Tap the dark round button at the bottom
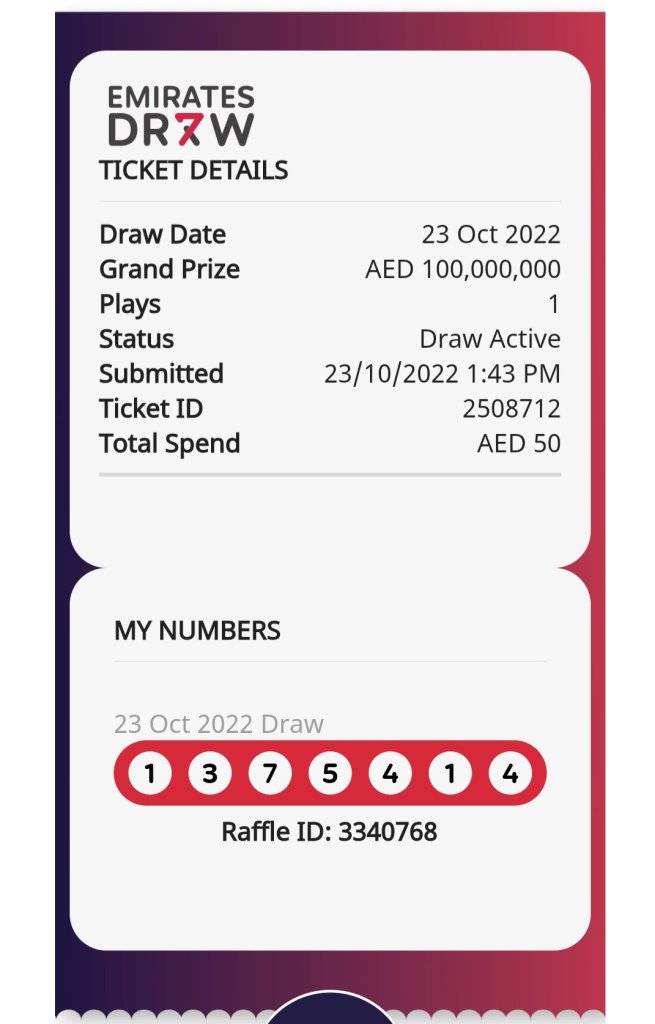Viewport: 655px width, 1024px height. coord(329,1010)
